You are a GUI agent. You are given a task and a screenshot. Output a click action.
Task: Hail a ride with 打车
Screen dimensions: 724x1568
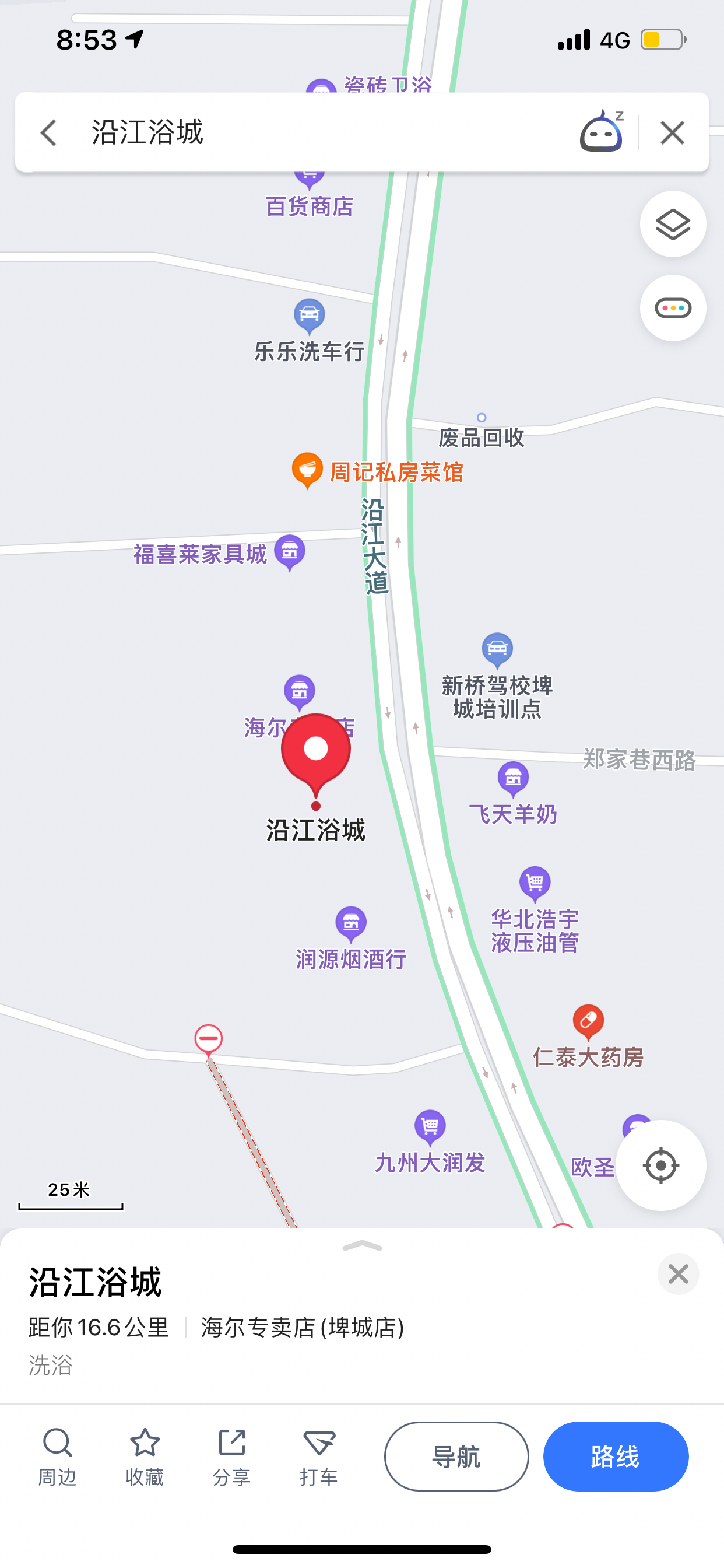point(319,1457)
